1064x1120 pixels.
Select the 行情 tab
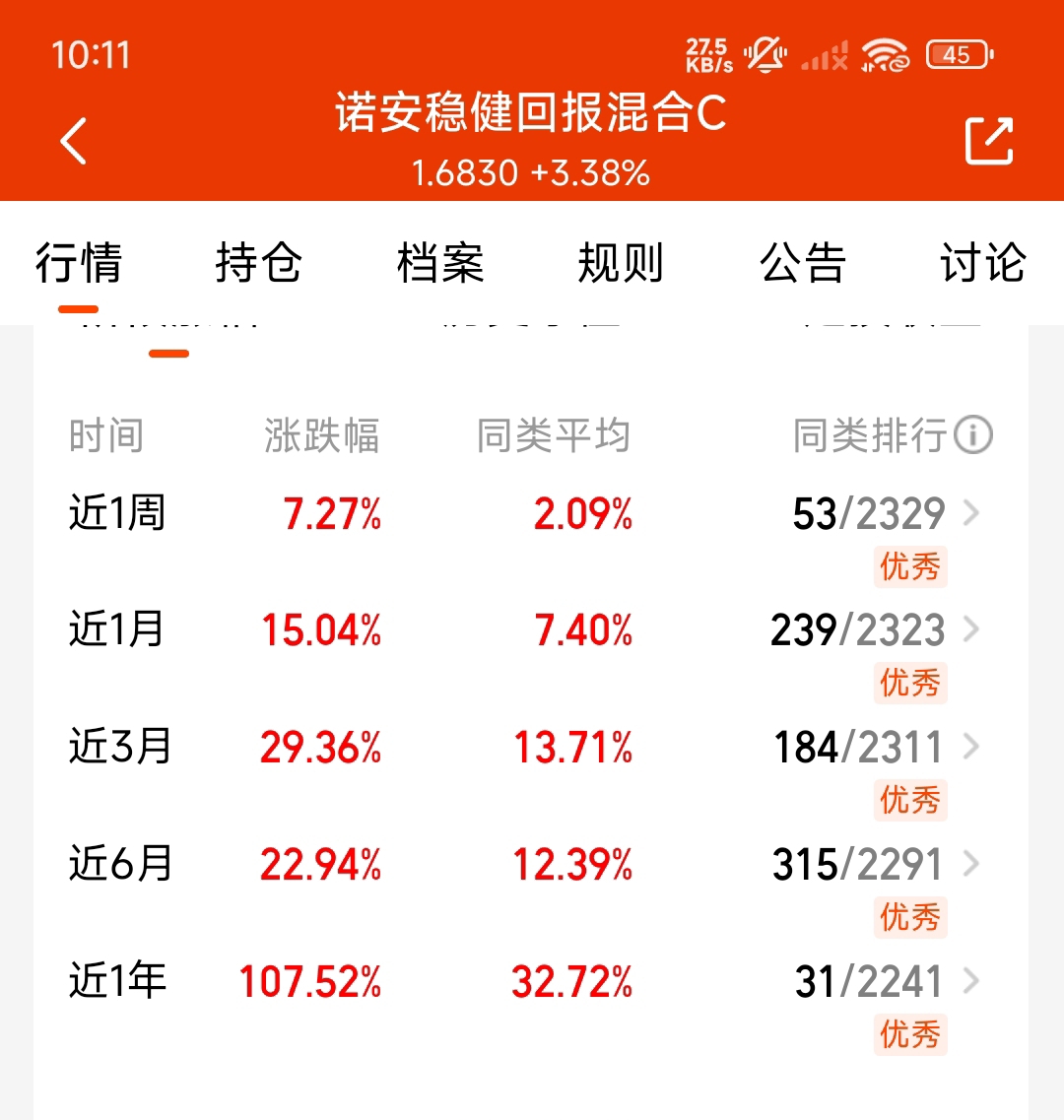tap(79, 263)
